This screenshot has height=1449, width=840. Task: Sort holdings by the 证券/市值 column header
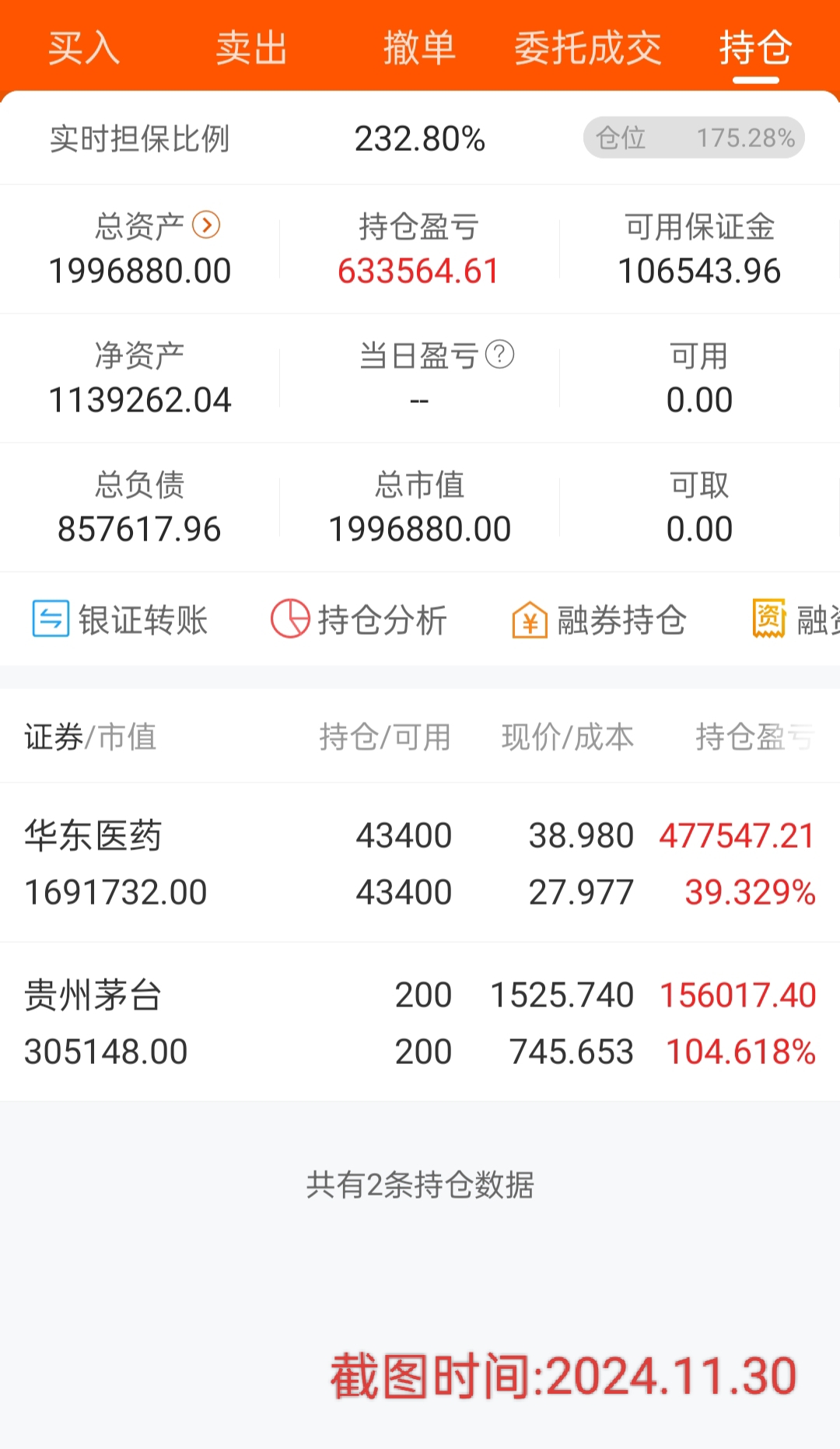point(91,737)
